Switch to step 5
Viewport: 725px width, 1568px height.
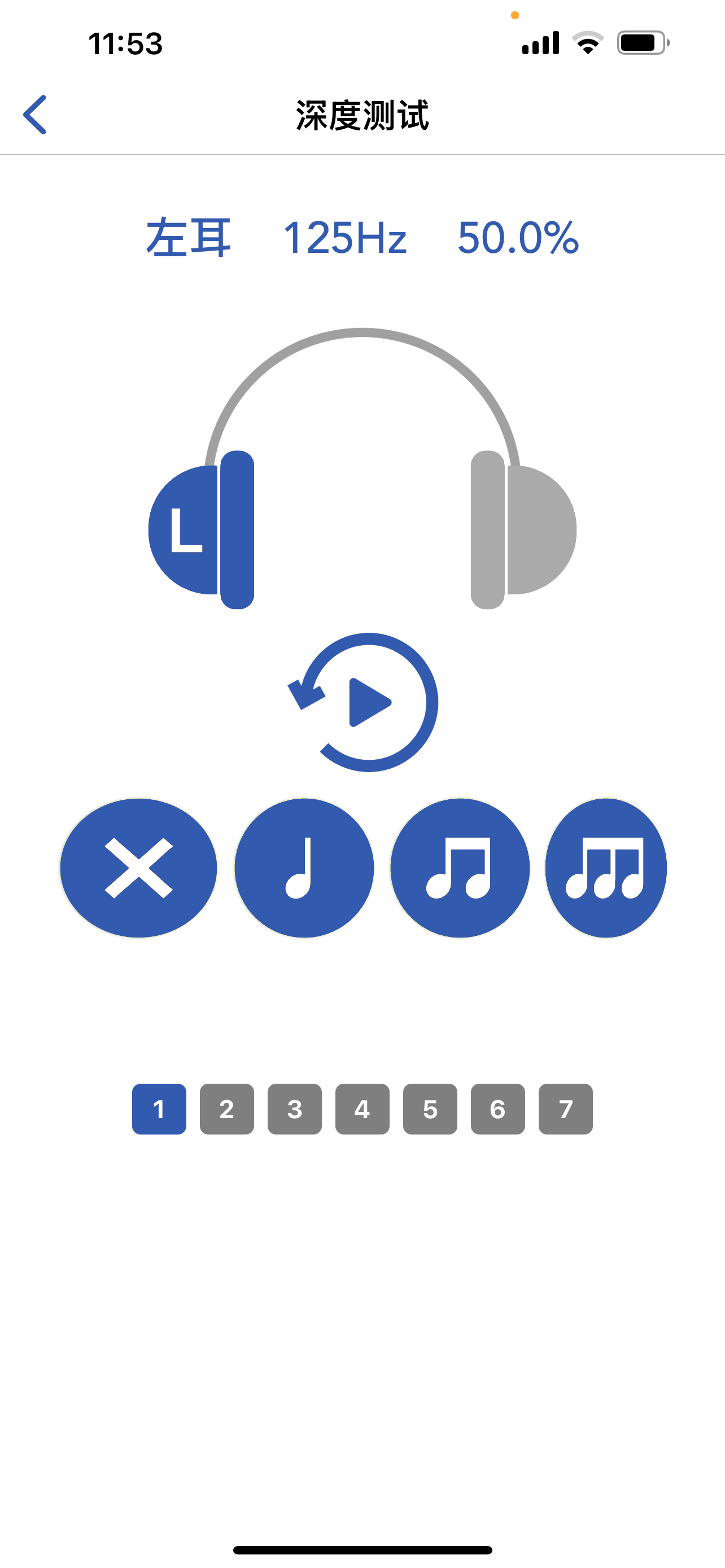[430, 1109]
